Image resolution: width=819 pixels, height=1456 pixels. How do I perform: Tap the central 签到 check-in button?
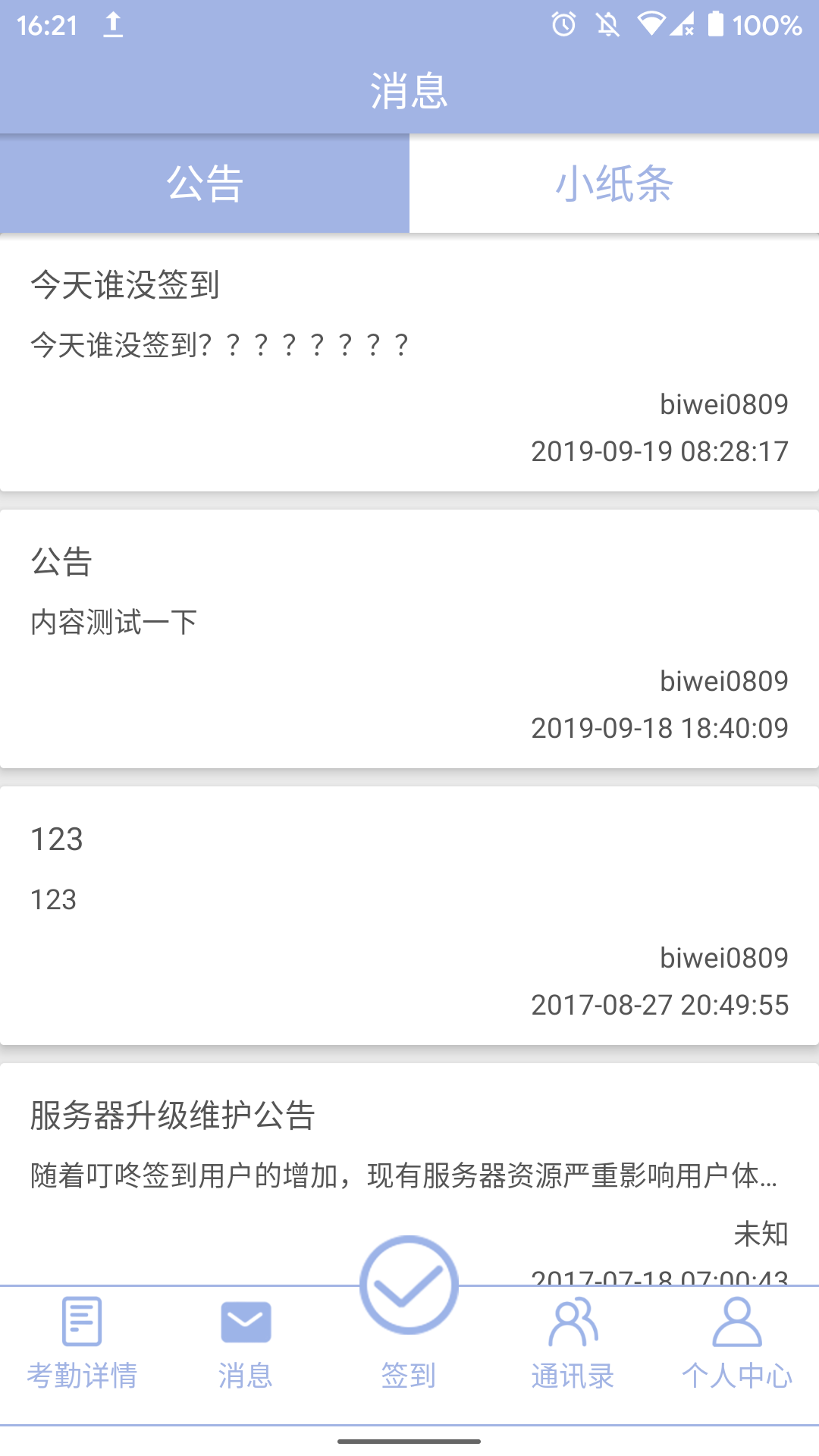click(x=409, y=1285)
